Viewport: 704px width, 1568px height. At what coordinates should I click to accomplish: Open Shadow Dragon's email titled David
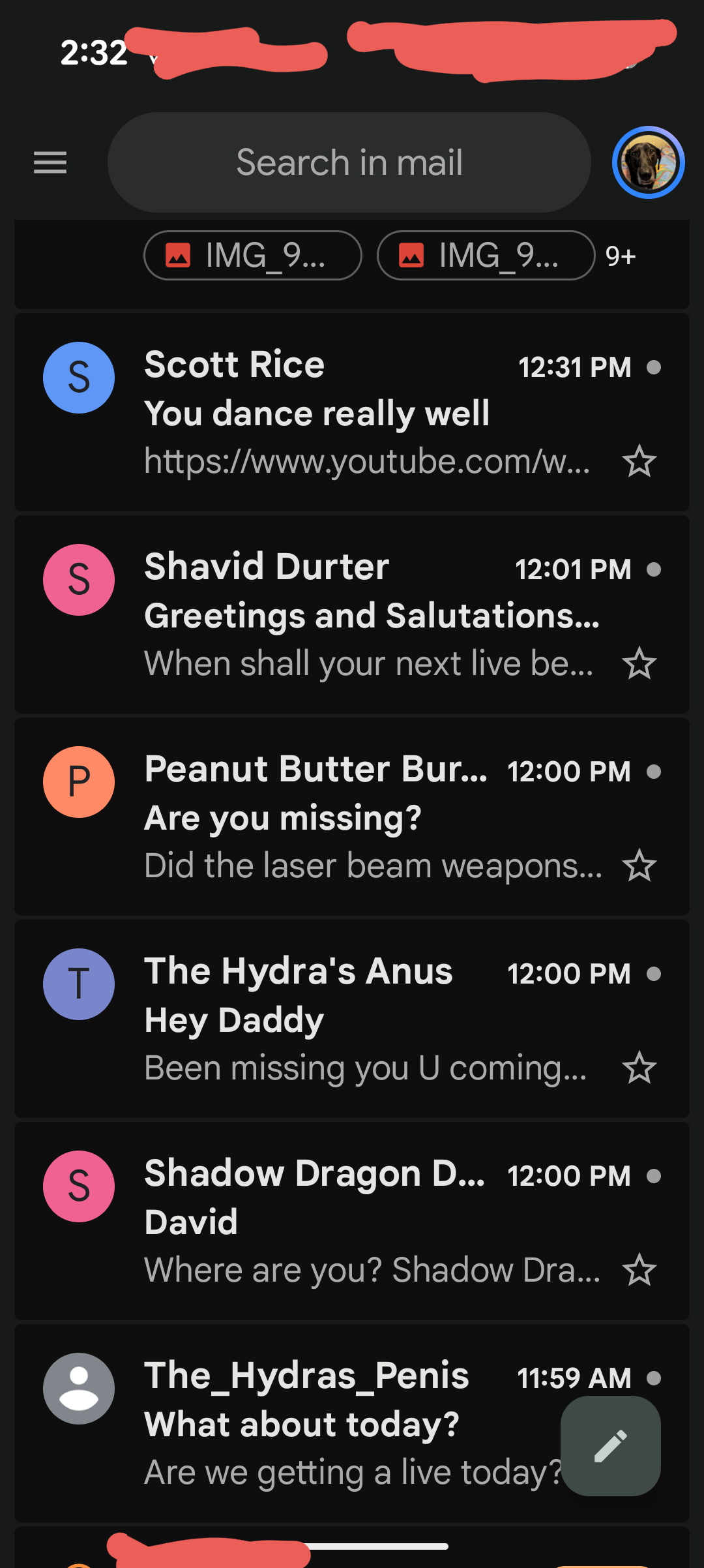click(x=352, y=1221)
